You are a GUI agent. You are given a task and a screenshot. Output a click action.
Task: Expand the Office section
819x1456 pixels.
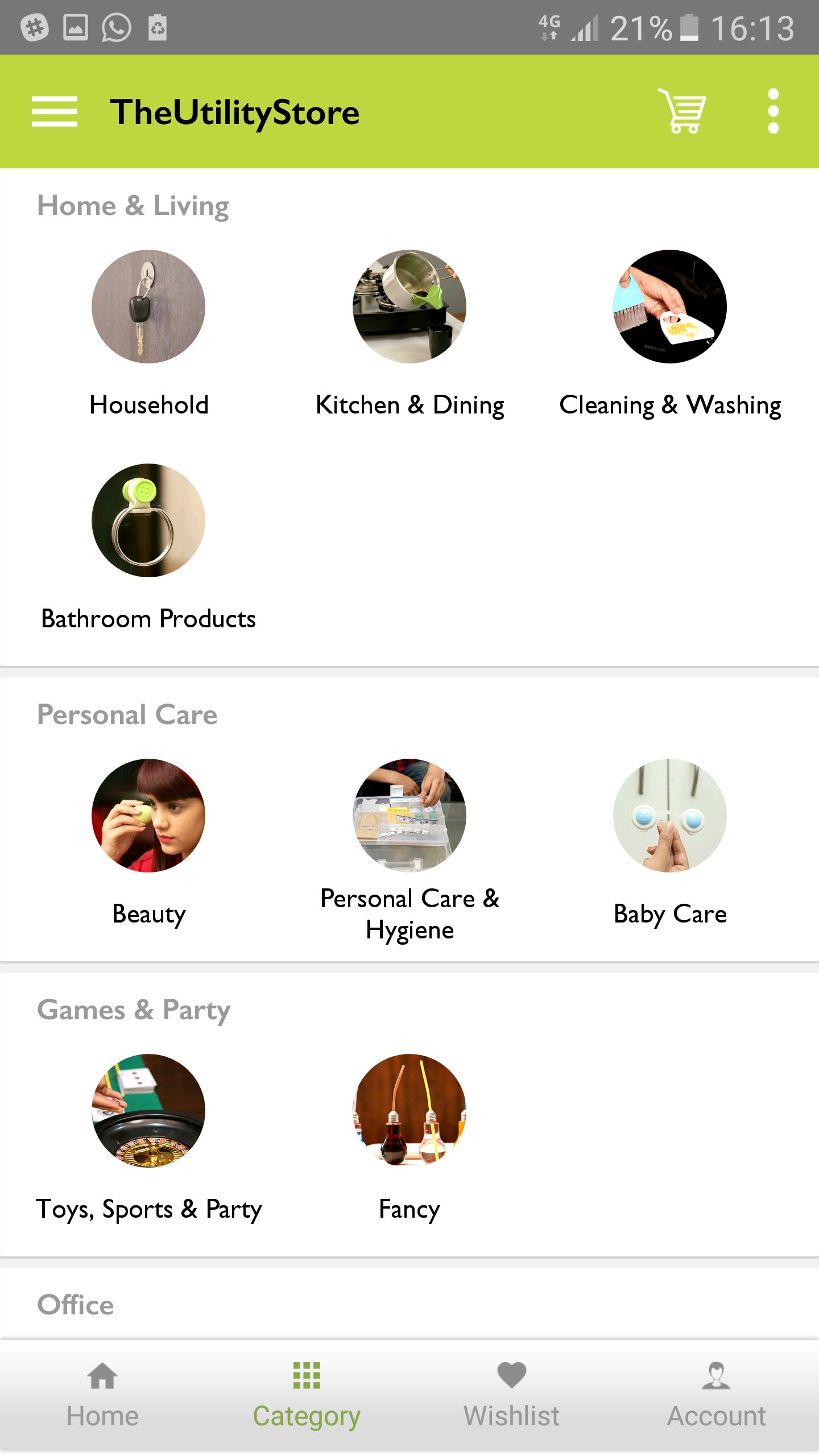[75, 1305]
